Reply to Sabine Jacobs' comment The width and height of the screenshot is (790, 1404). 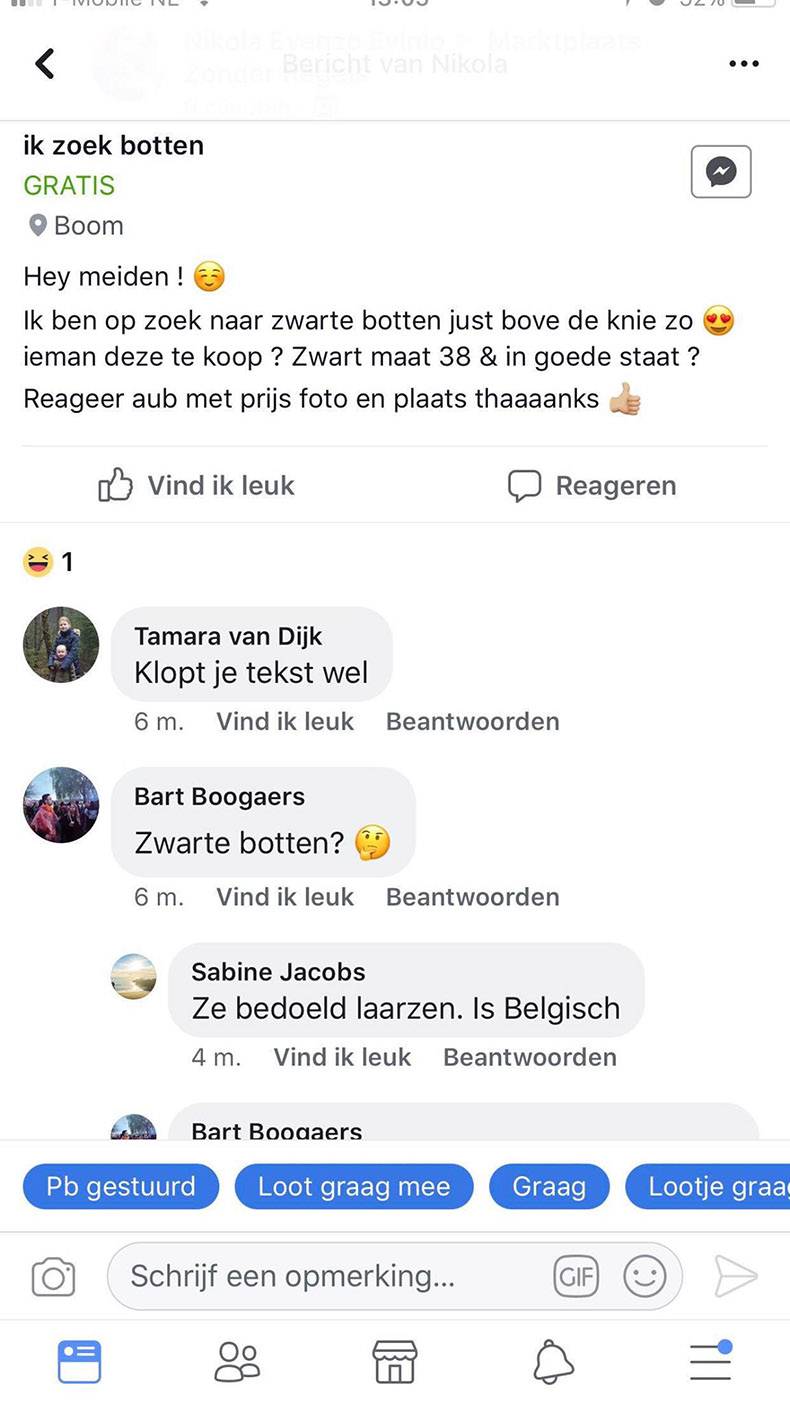[x=529, y=1057]
